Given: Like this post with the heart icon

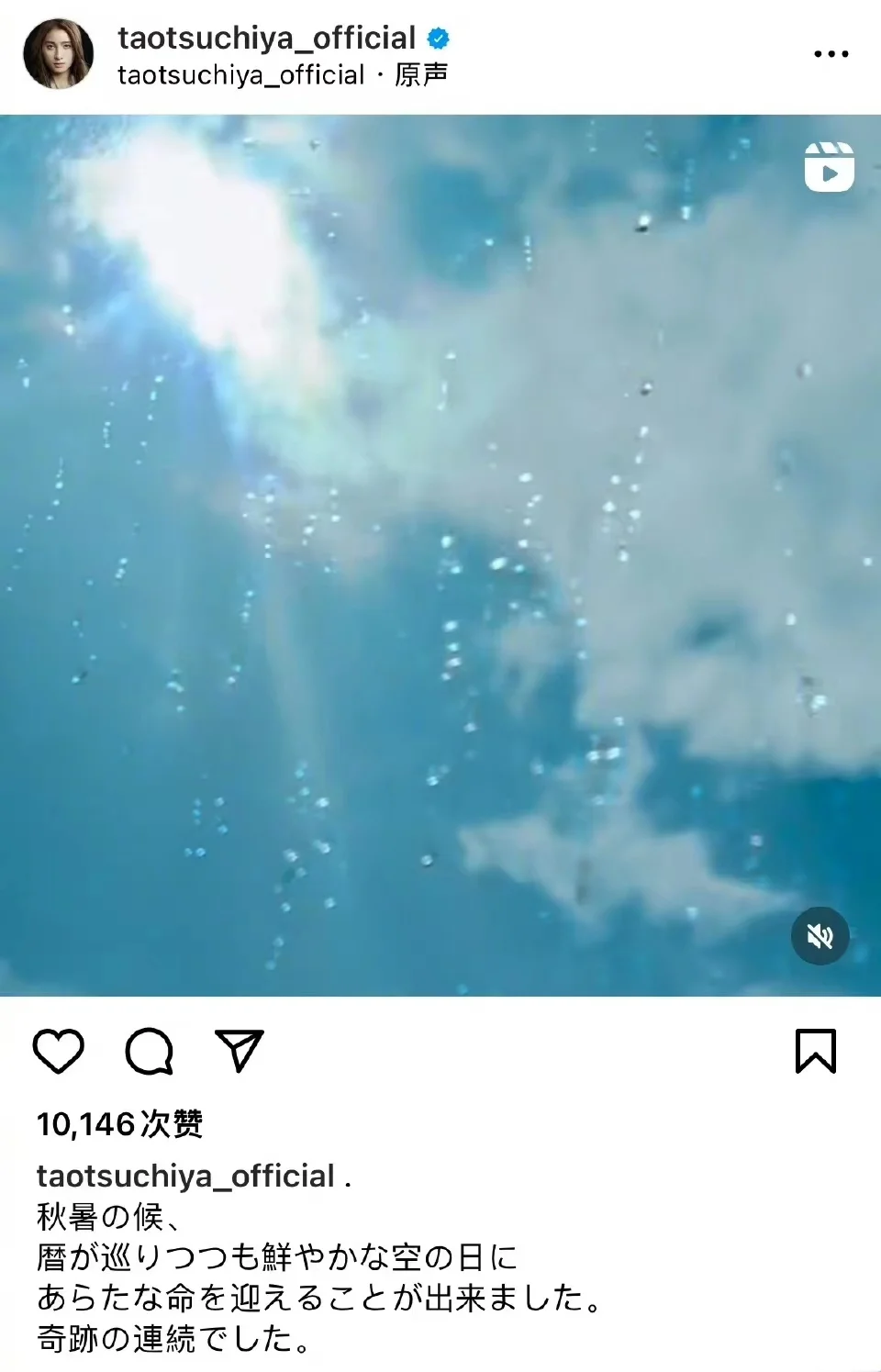Looking at the screenshot, I should (x=59, y=1052).
